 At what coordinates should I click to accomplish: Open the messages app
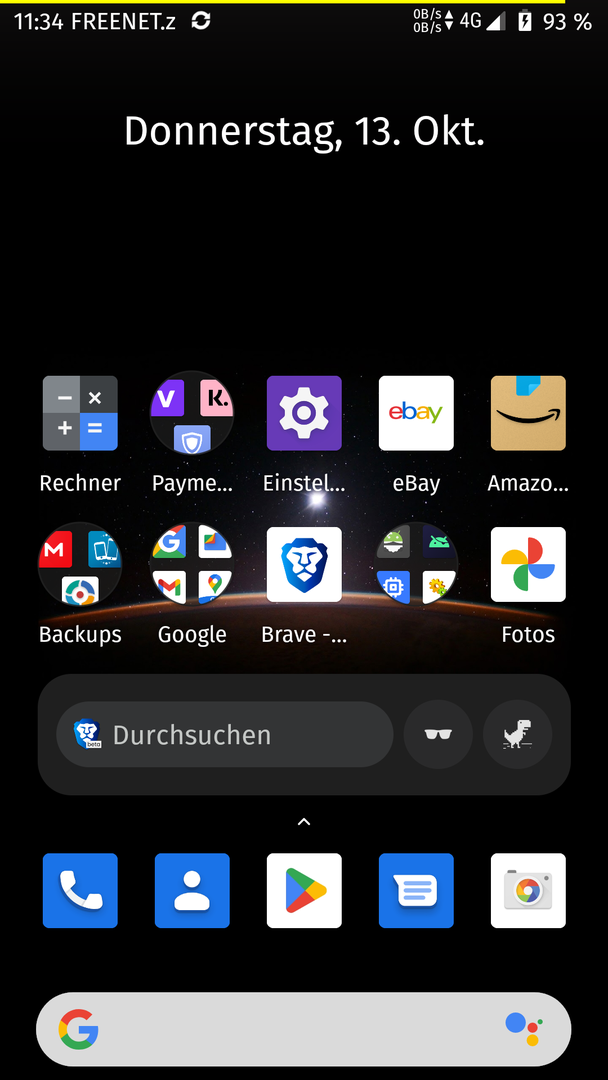416,890
